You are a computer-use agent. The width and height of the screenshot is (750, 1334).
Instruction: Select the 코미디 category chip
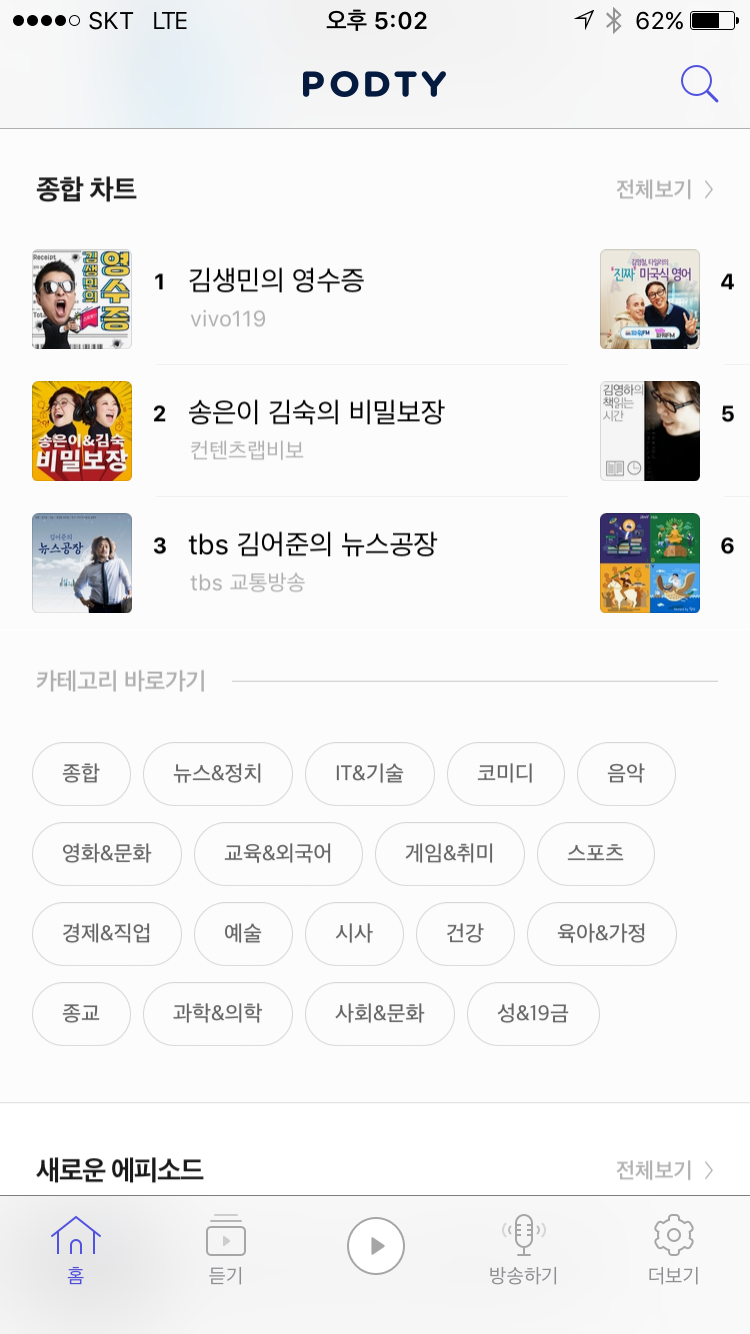pyautogui.click(x=505, y=774)
